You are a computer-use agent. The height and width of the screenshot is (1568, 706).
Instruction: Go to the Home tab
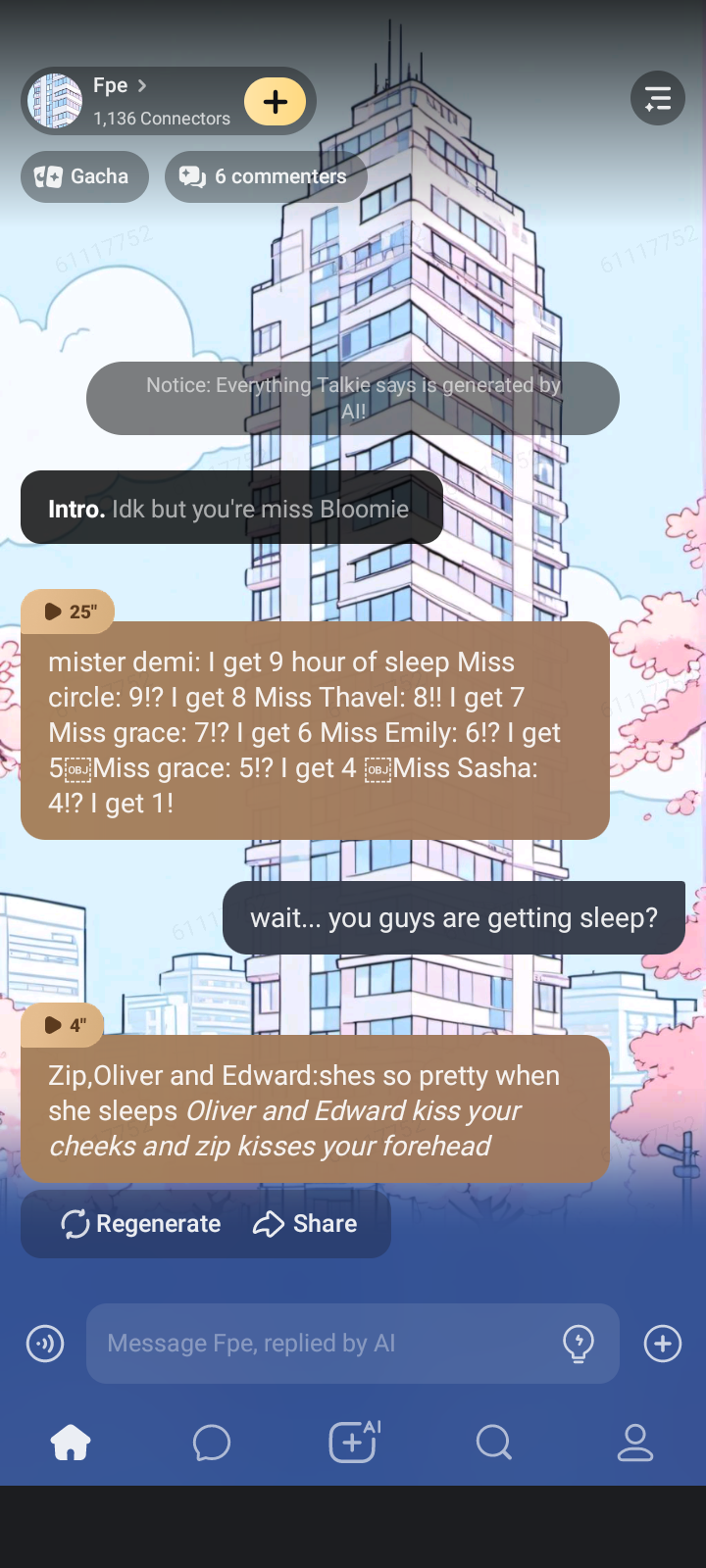[71, 1443]
